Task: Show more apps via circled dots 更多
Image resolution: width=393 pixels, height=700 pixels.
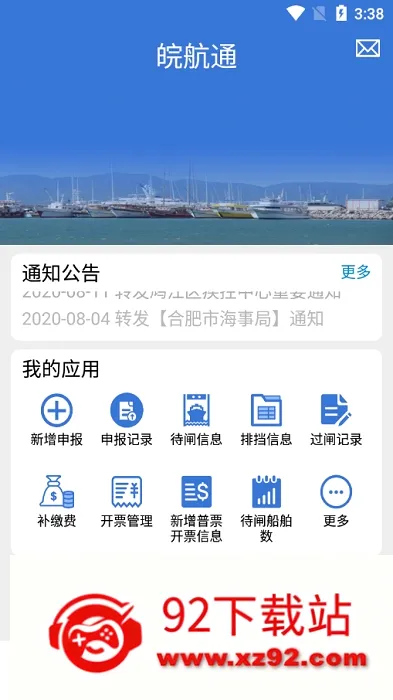Action: click(x=336, y=501)
